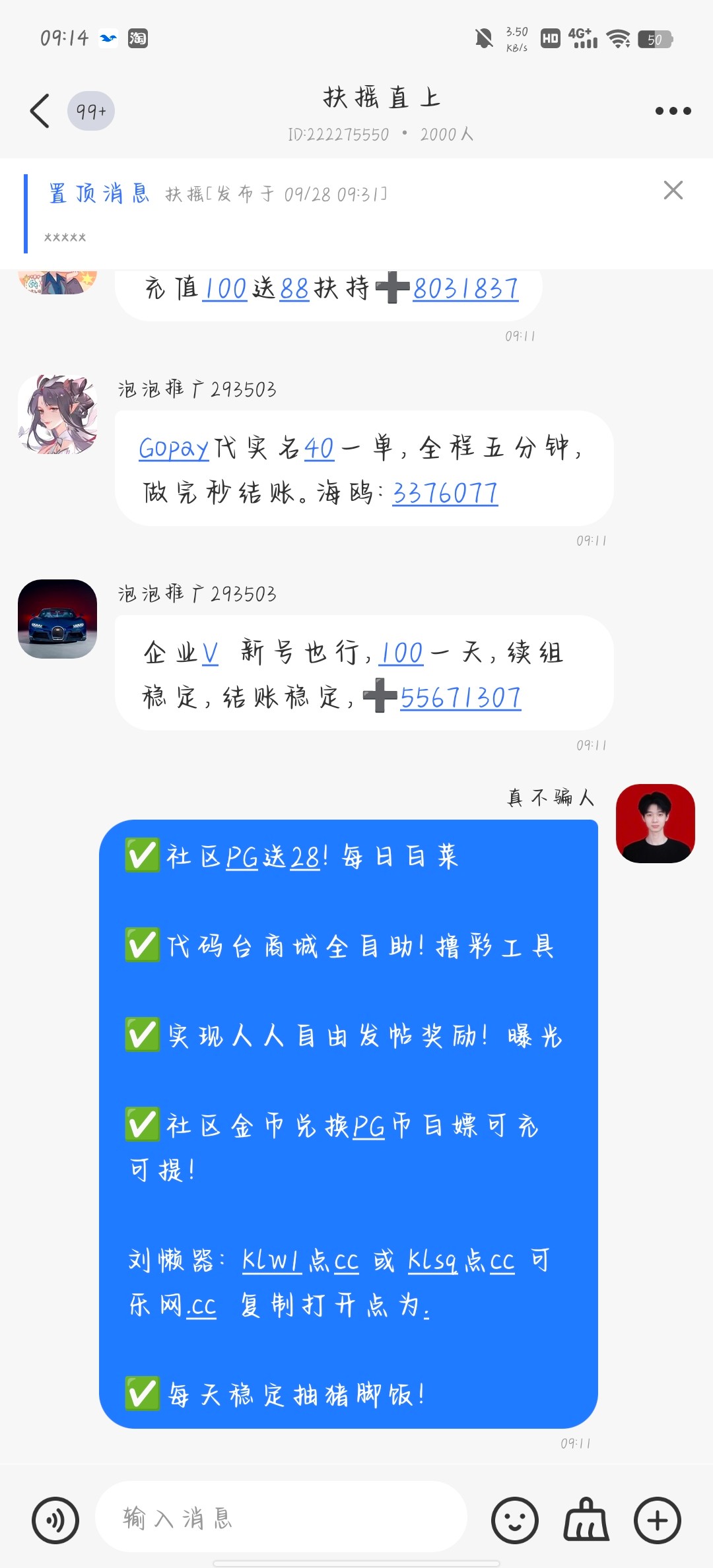Open the three-dot more options menu

click(672, 110)
